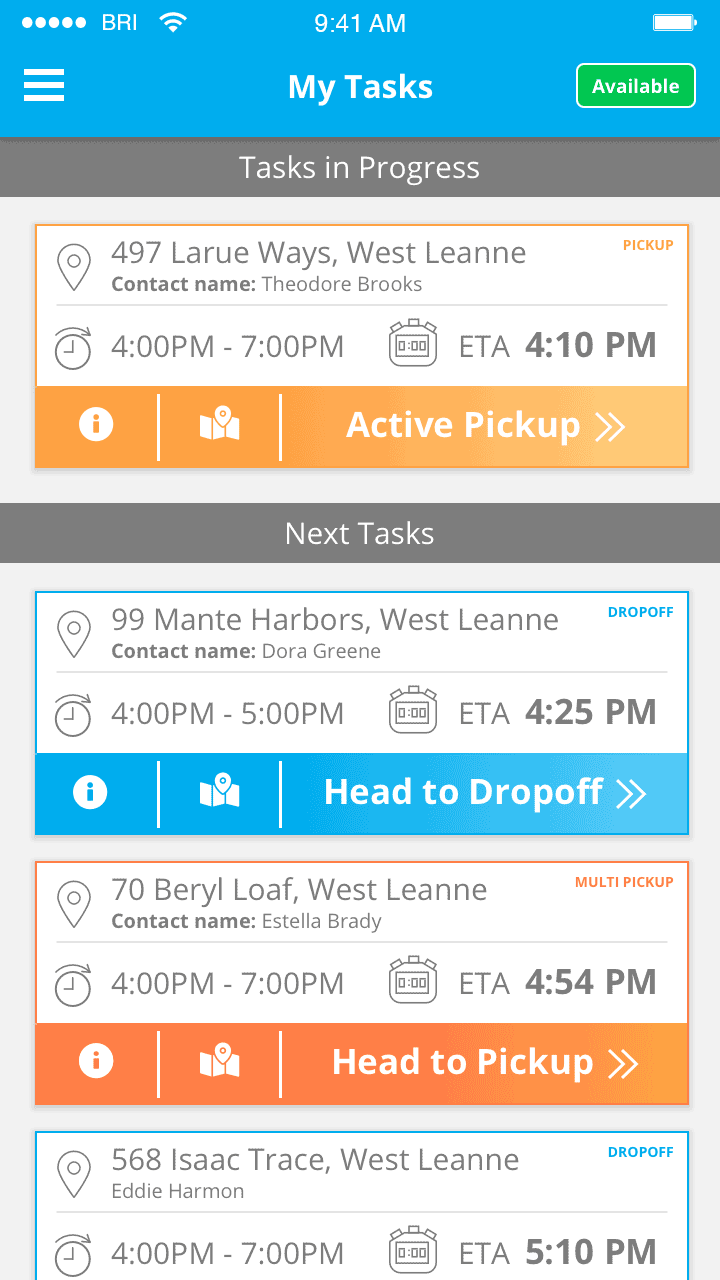View info for 497 Larue Ways task
This screenshot has height=1280, width=720.
click(x=96, y=425)
